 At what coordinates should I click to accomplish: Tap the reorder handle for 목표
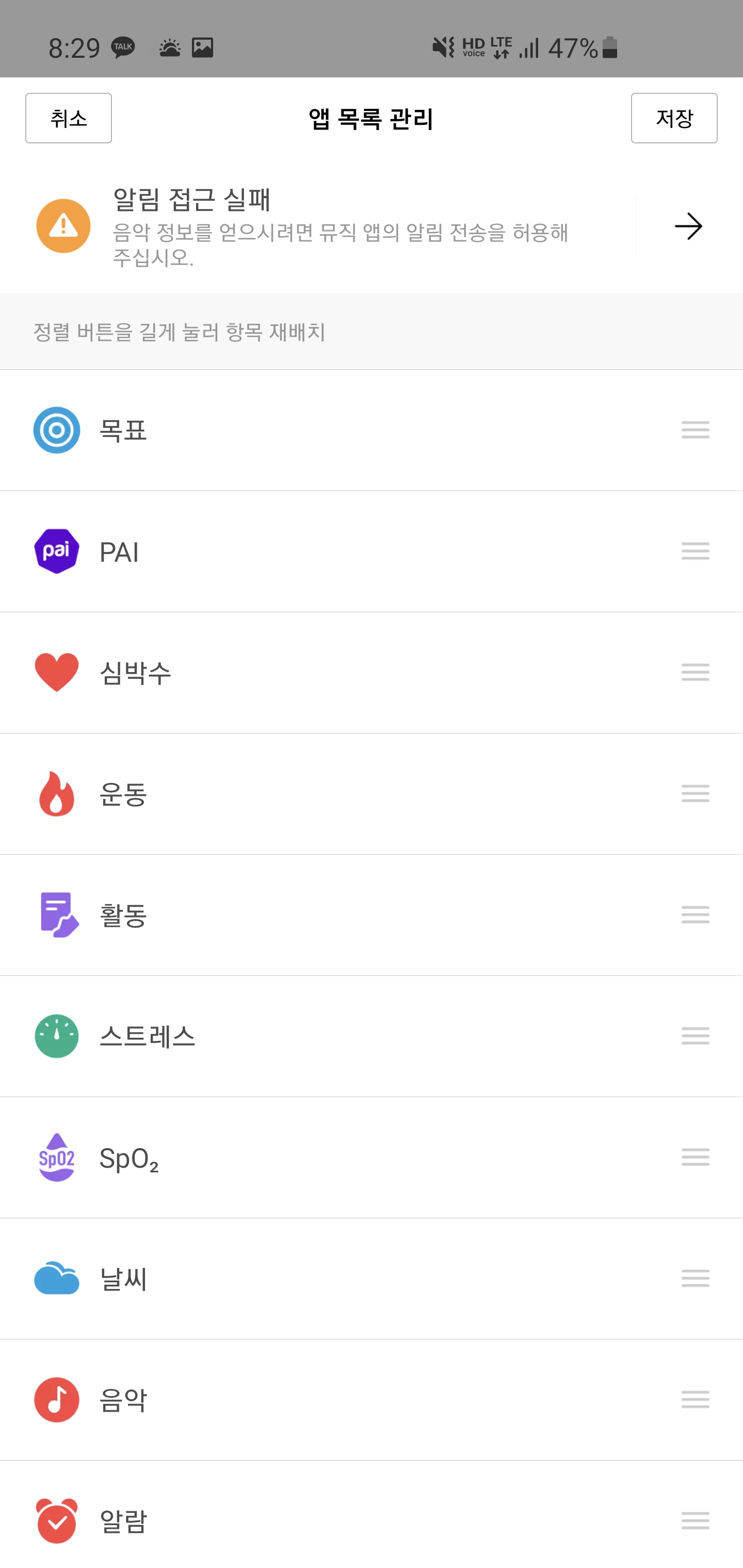coord(695,430)
